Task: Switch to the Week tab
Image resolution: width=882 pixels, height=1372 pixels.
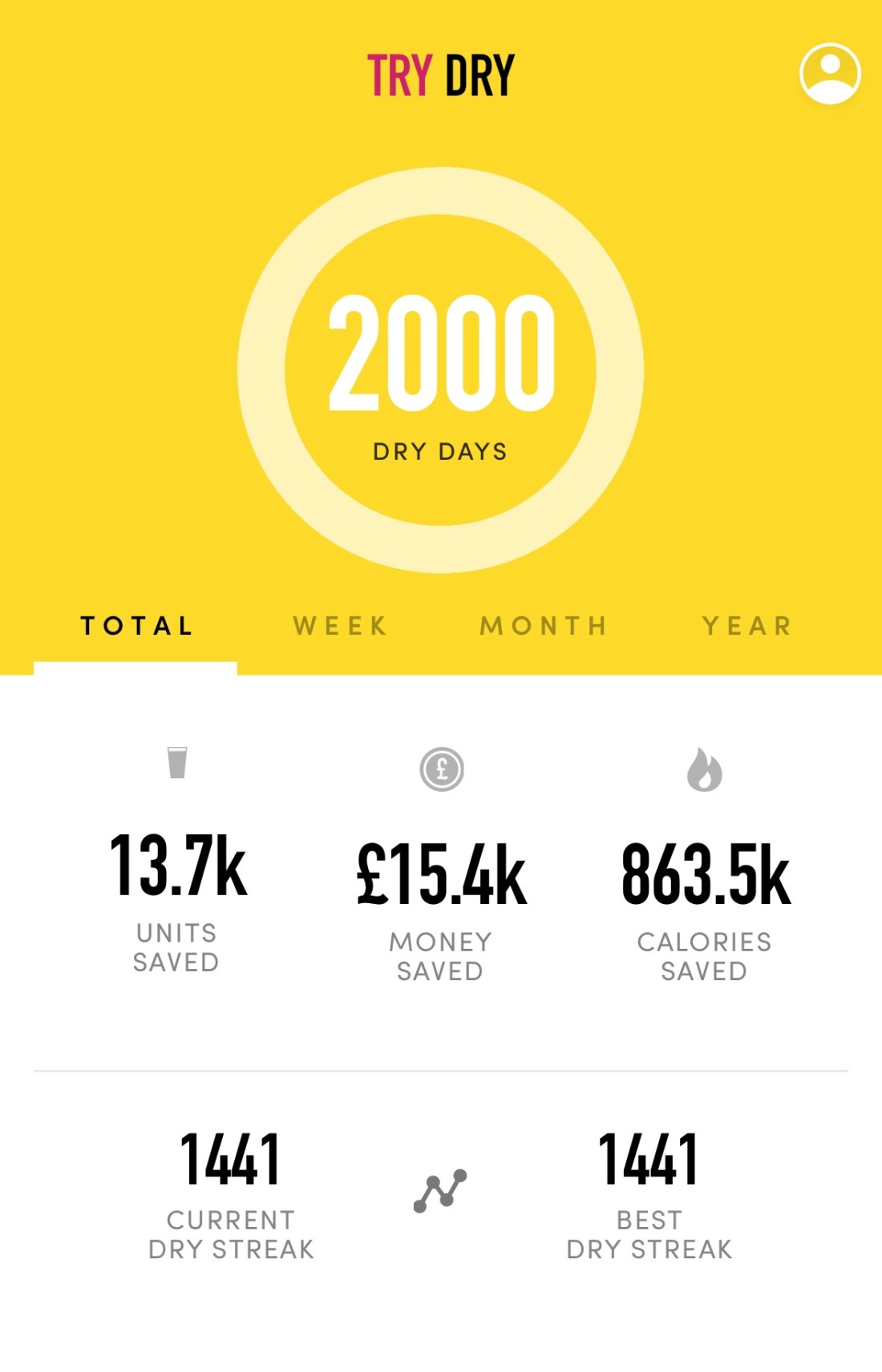Action: click(x=340, y=626)
